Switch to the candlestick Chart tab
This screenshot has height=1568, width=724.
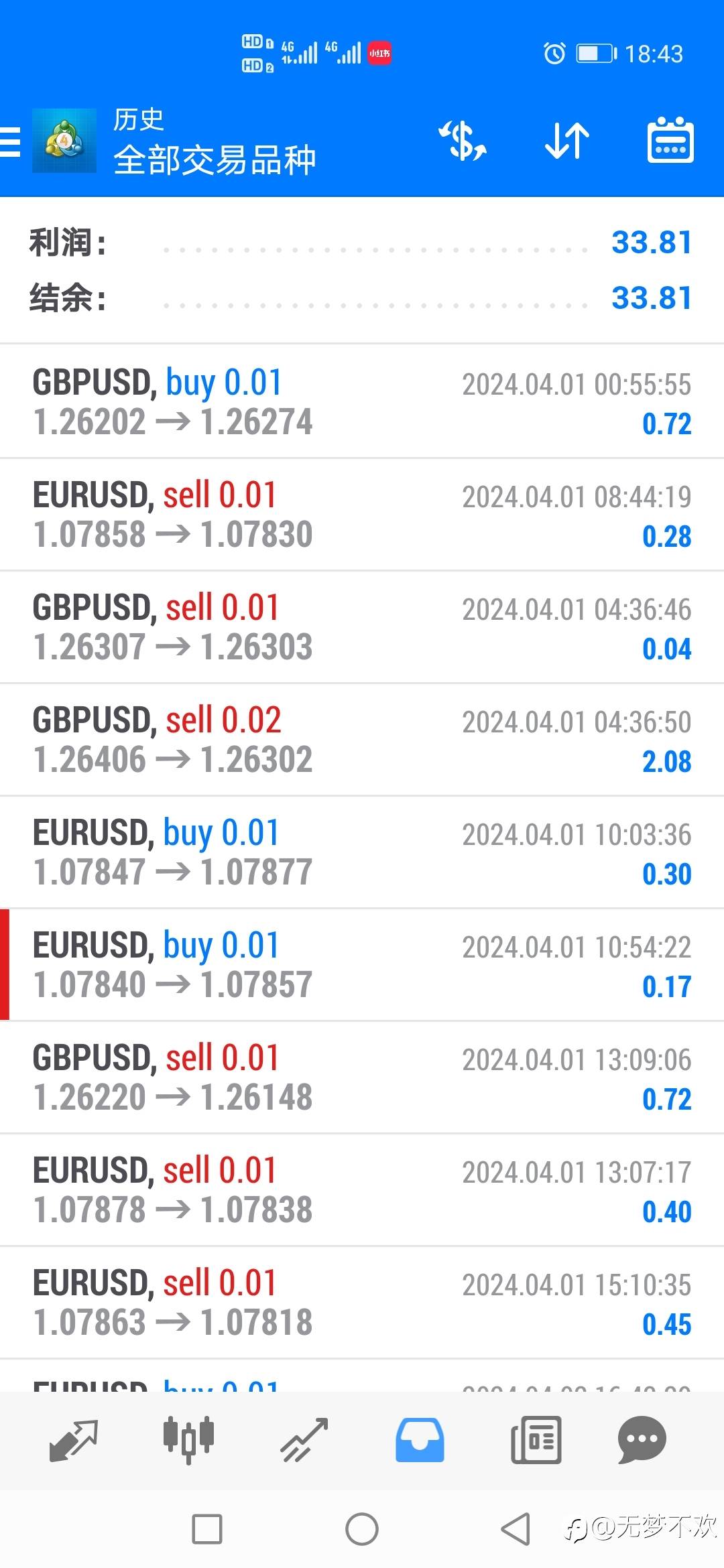point(188,1440)
